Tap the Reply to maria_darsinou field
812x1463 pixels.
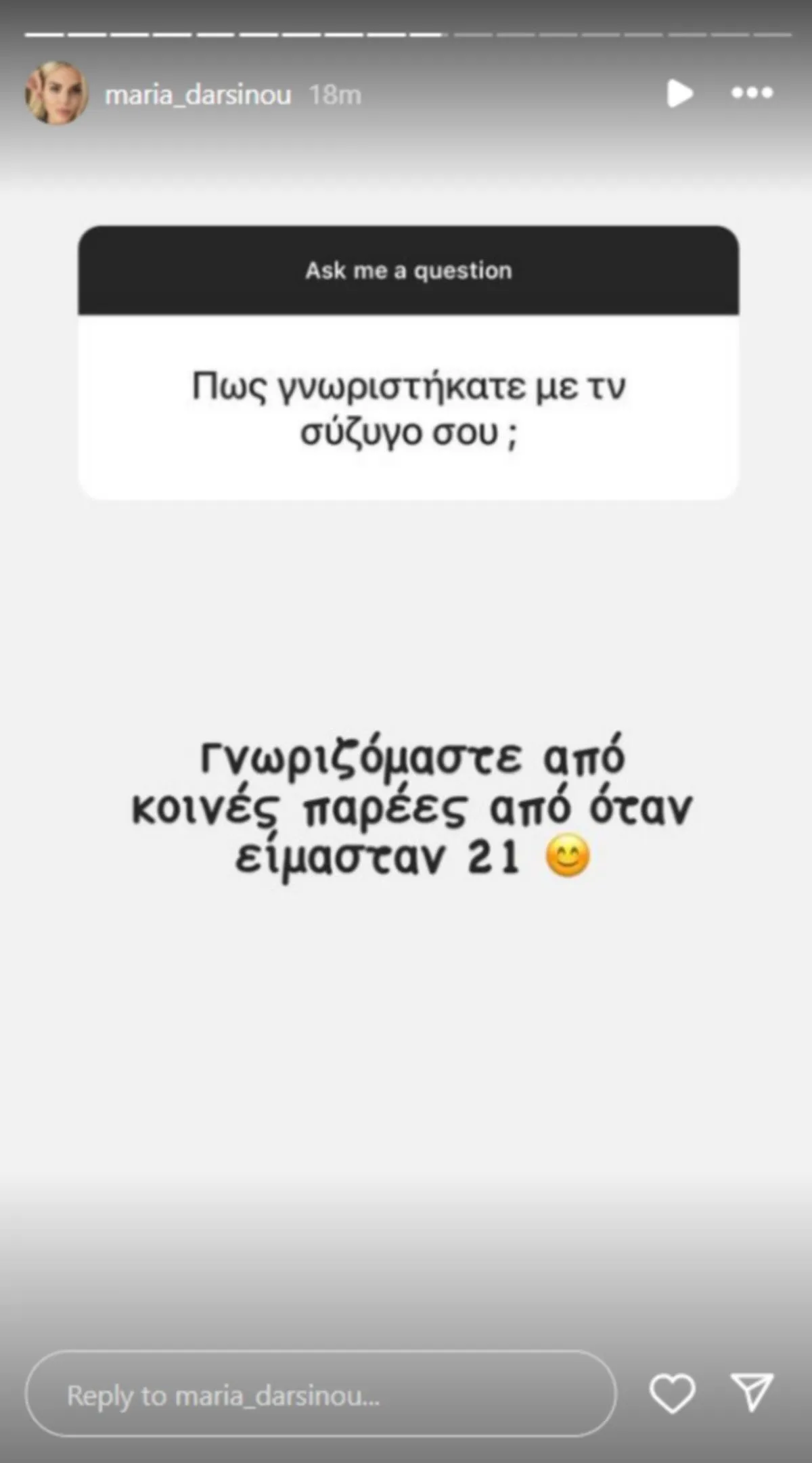point(319,1395)
